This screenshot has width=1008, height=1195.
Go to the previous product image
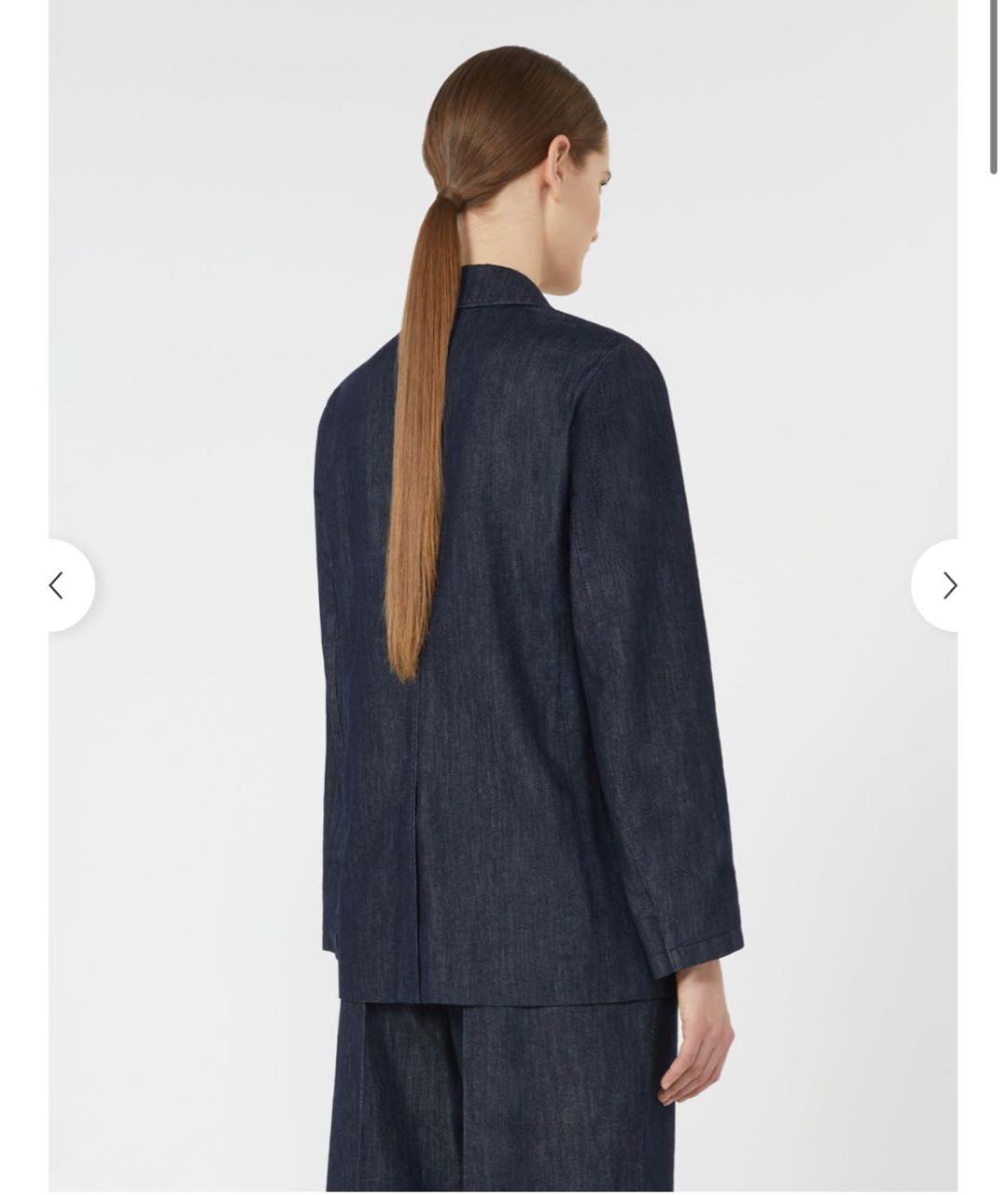click(58, 585)
